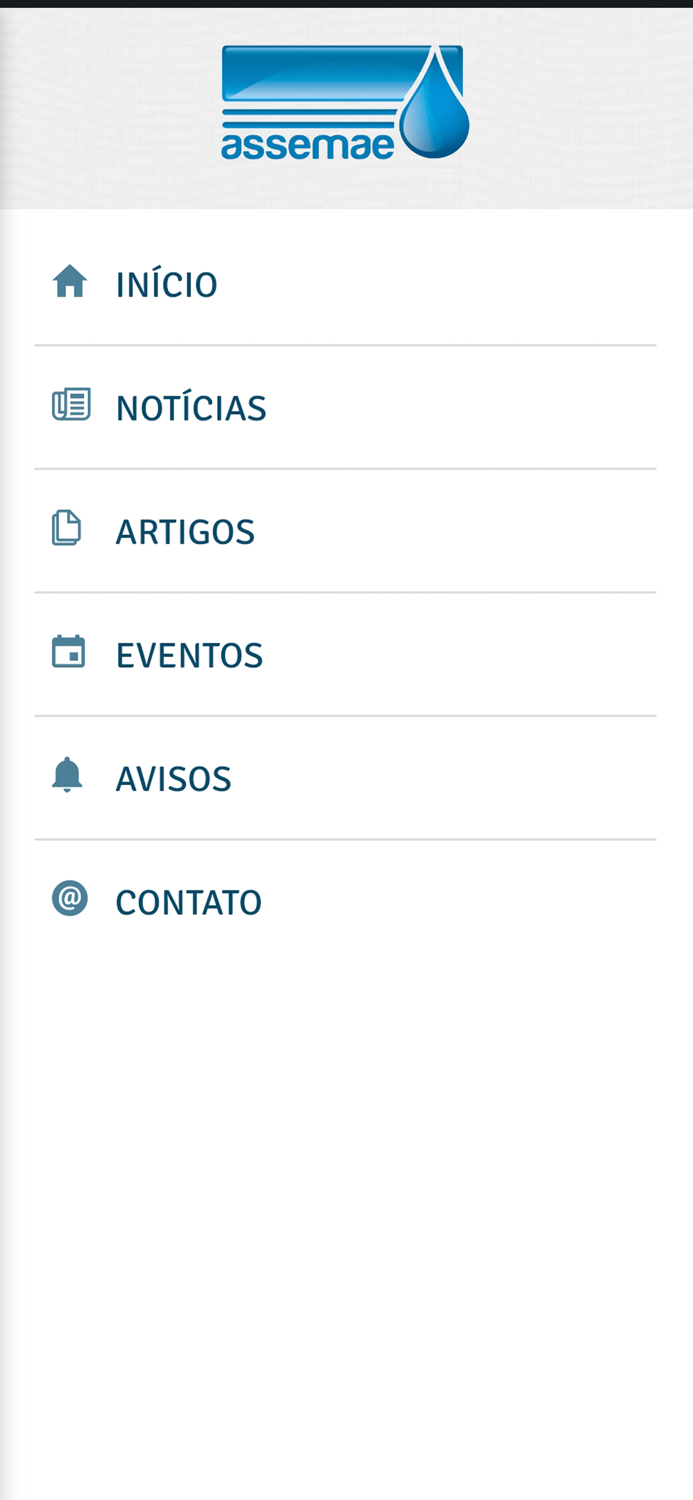Tap the Contato menu item
This screenshot has height=1500, width=693.
(x=188, y=902)
